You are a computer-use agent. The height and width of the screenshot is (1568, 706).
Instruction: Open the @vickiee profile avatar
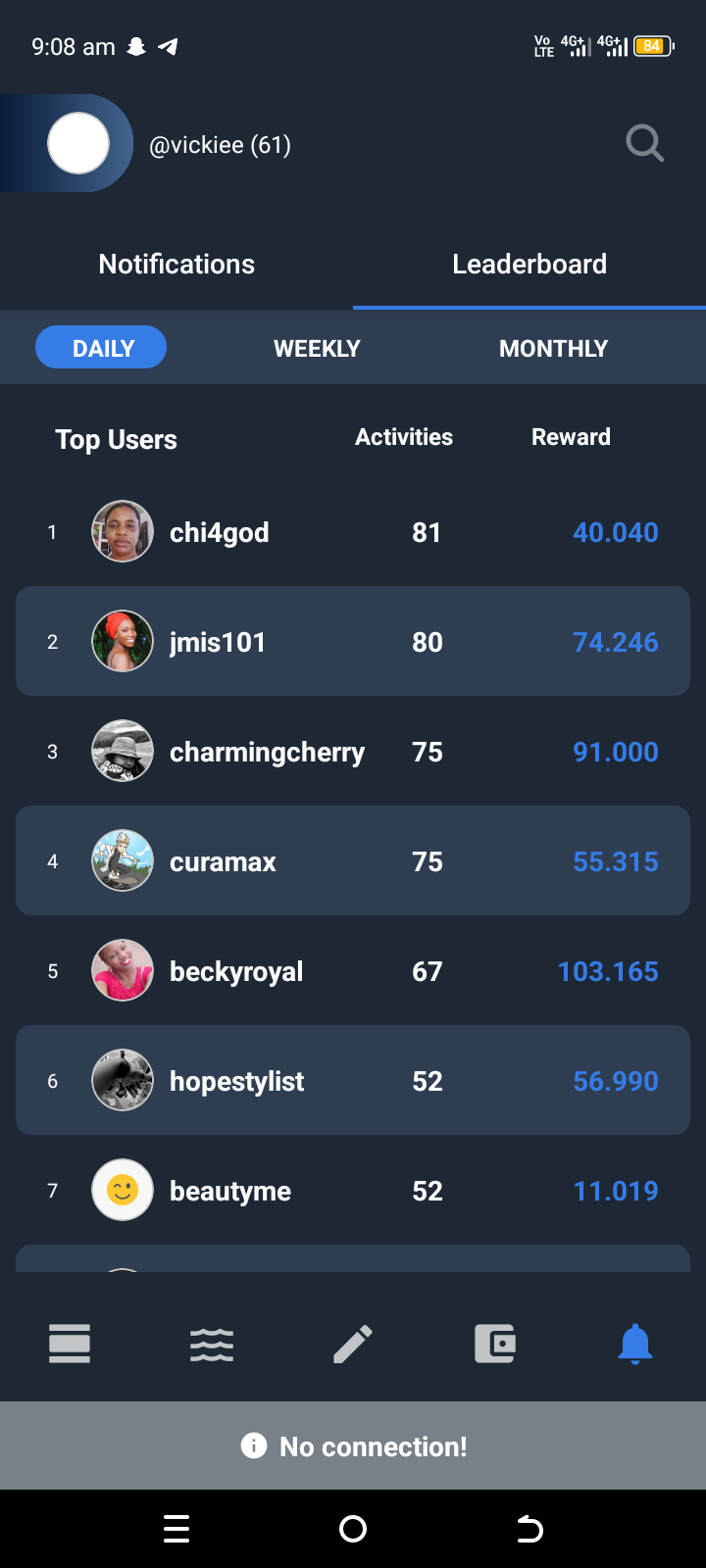[x=78, y=143]
